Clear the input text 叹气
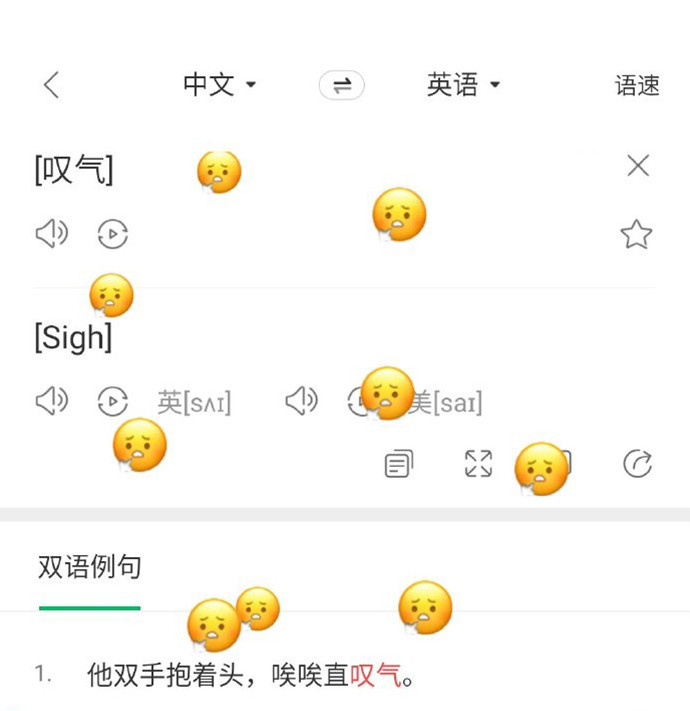The image size is (690, 711). tap(637, 166)
